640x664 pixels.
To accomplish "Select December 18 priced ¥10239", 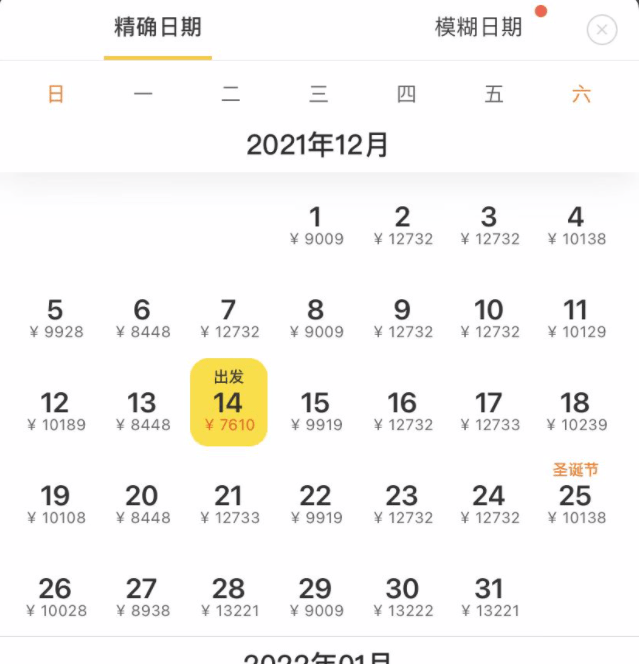I will [576, 411].
